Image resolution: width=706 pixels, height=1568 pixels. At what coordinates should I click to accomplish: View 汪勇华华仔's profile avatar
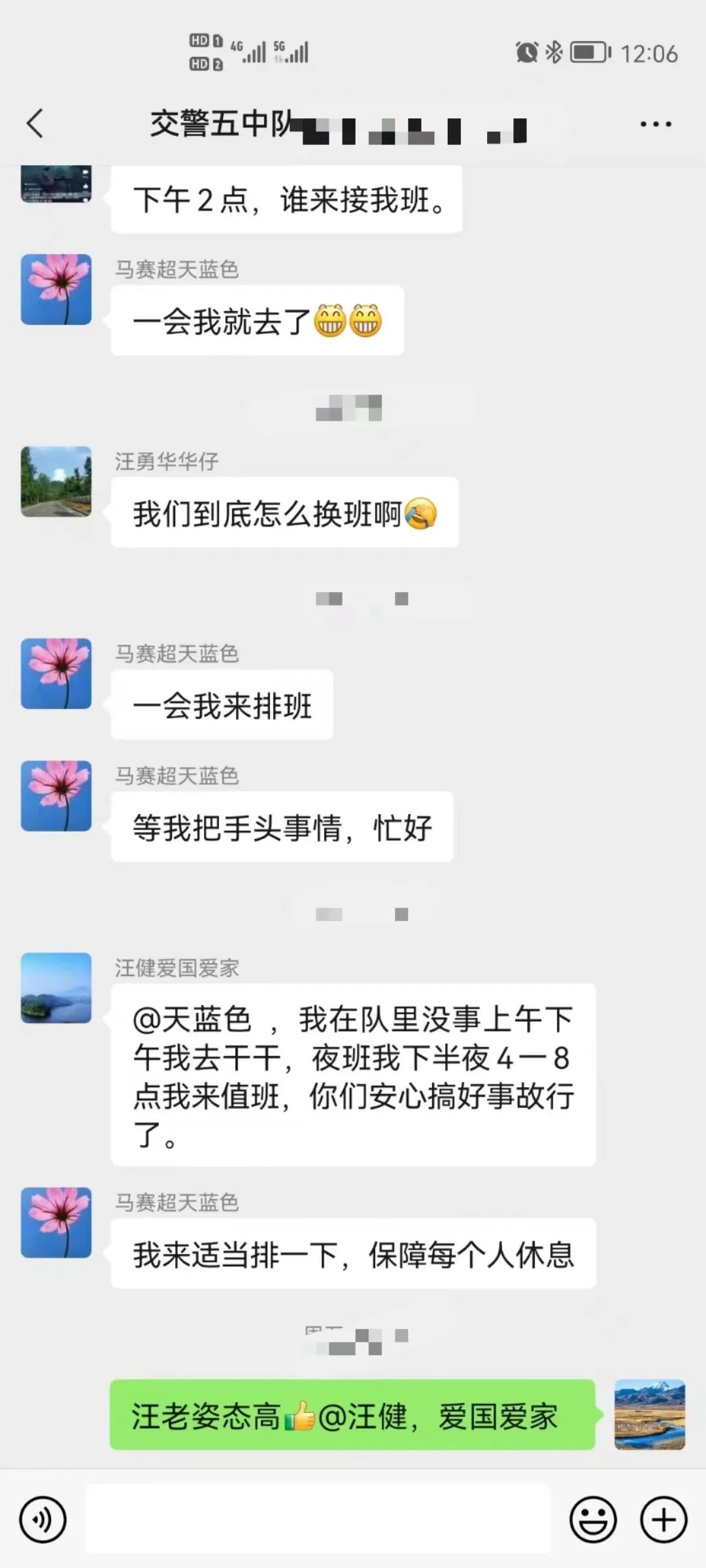point(56,482)
